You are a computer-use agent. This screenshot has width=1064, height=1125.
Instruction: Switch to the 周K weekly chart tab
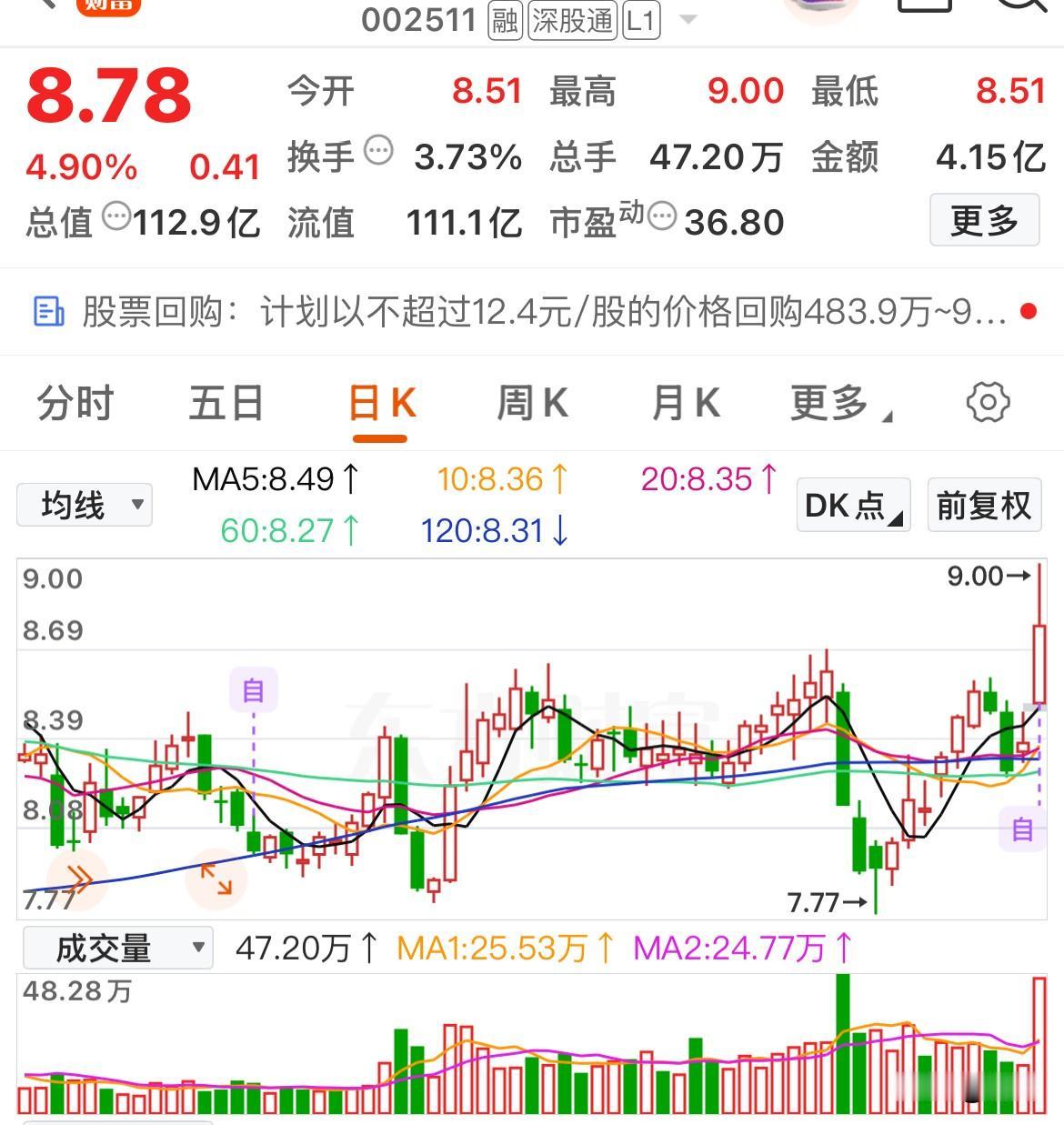532,402
